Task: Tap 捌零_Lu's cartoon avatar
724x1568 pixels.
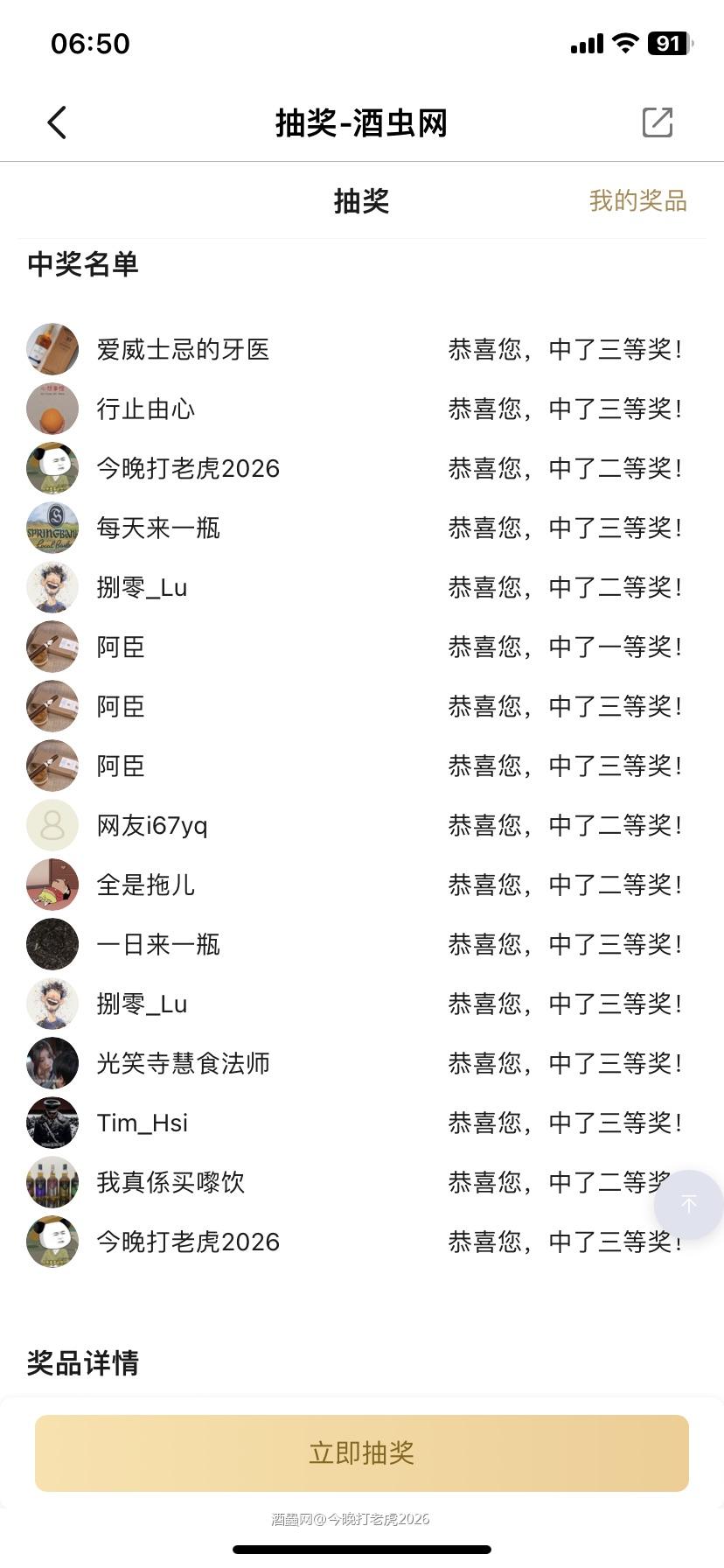Action: (52, 587)
